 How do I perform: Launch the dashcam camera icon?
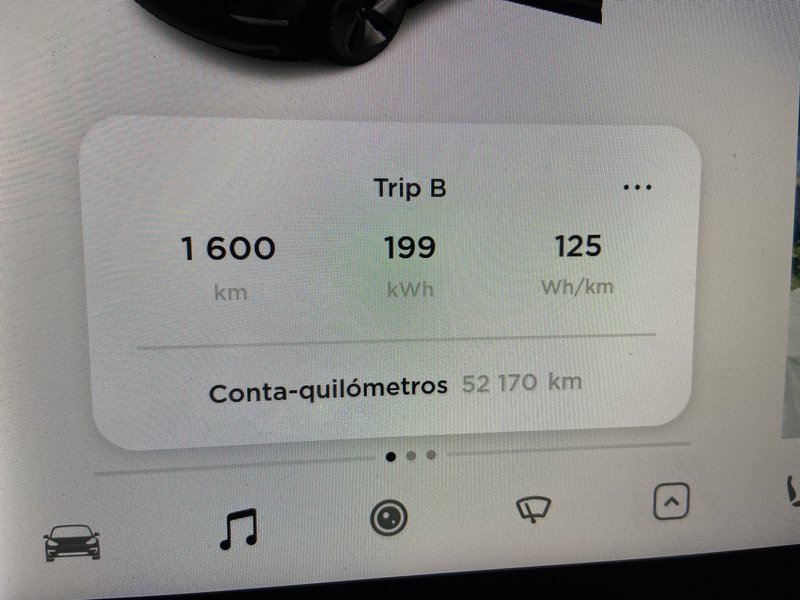click(x=388, y=518)
